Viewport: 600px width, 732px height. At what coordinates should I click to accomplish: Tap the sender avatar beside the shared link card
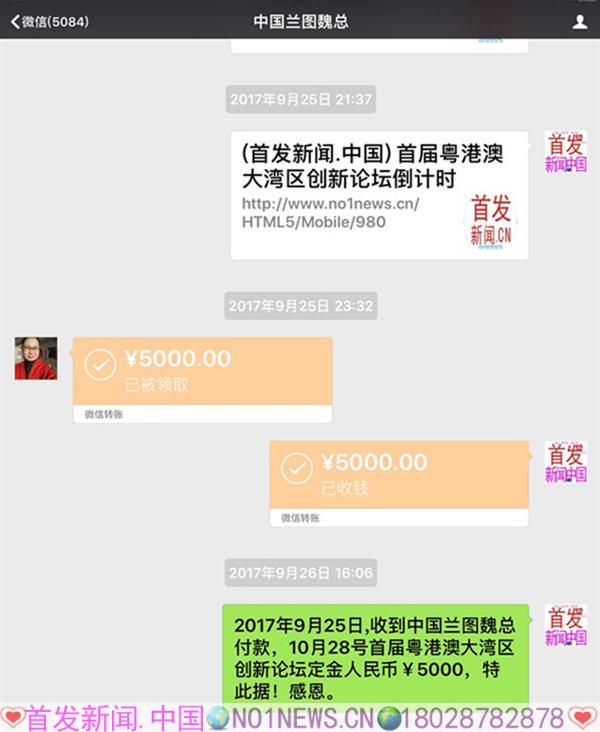tap(566, 153)
